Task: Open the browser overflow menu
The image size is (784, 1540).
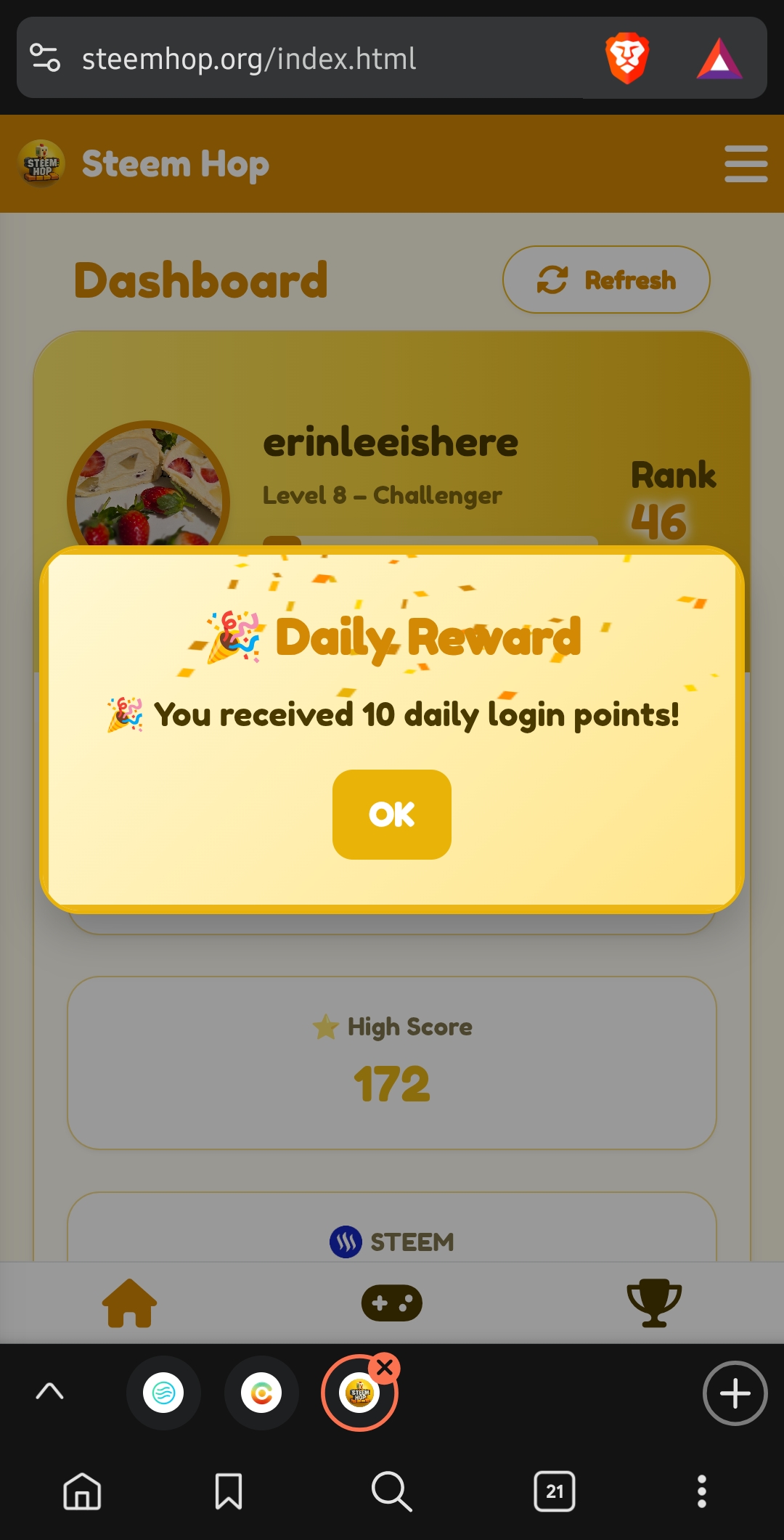Action: click(x=701, y=1491)
